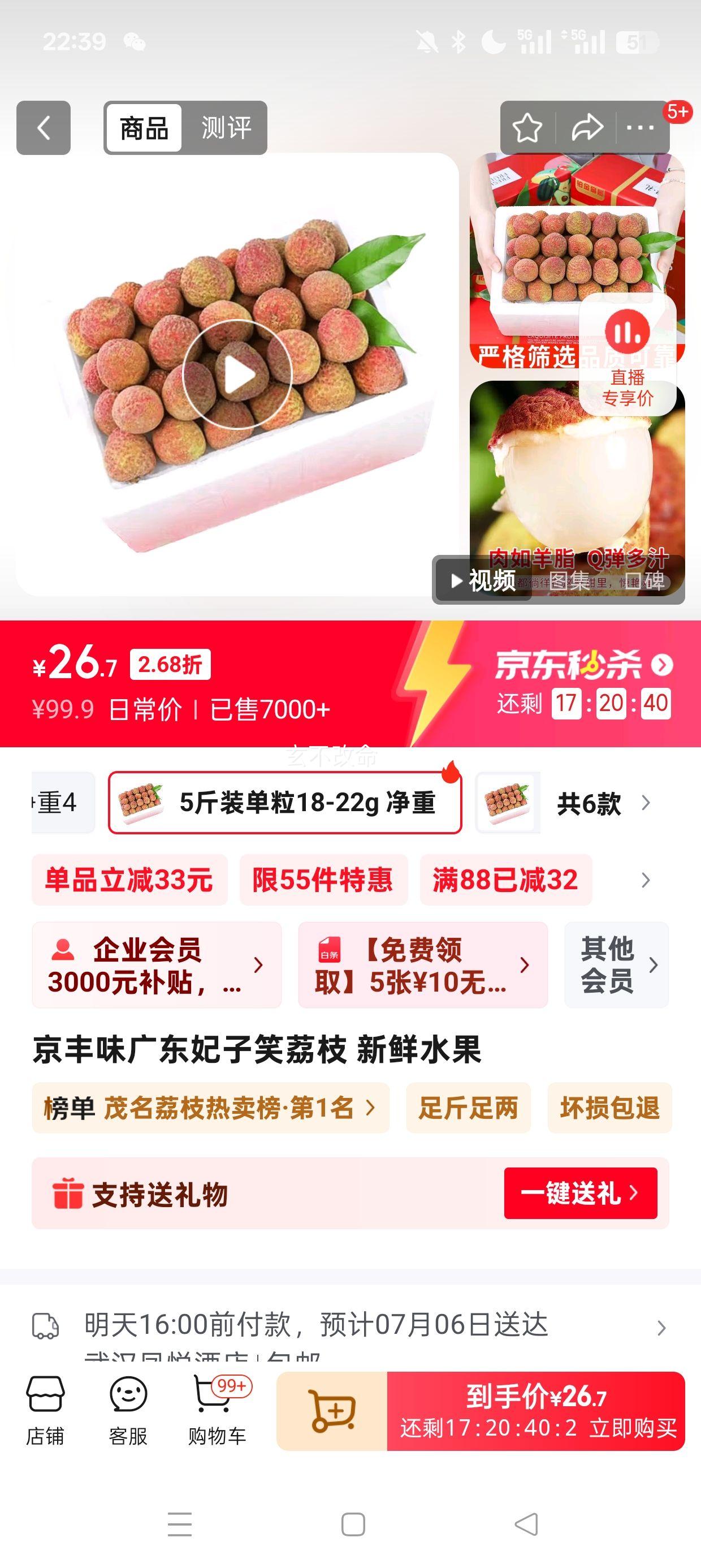This screenshot has width=701, height=1568.
Task: Favorite this product with the star icon
Action: pos(527,128)
